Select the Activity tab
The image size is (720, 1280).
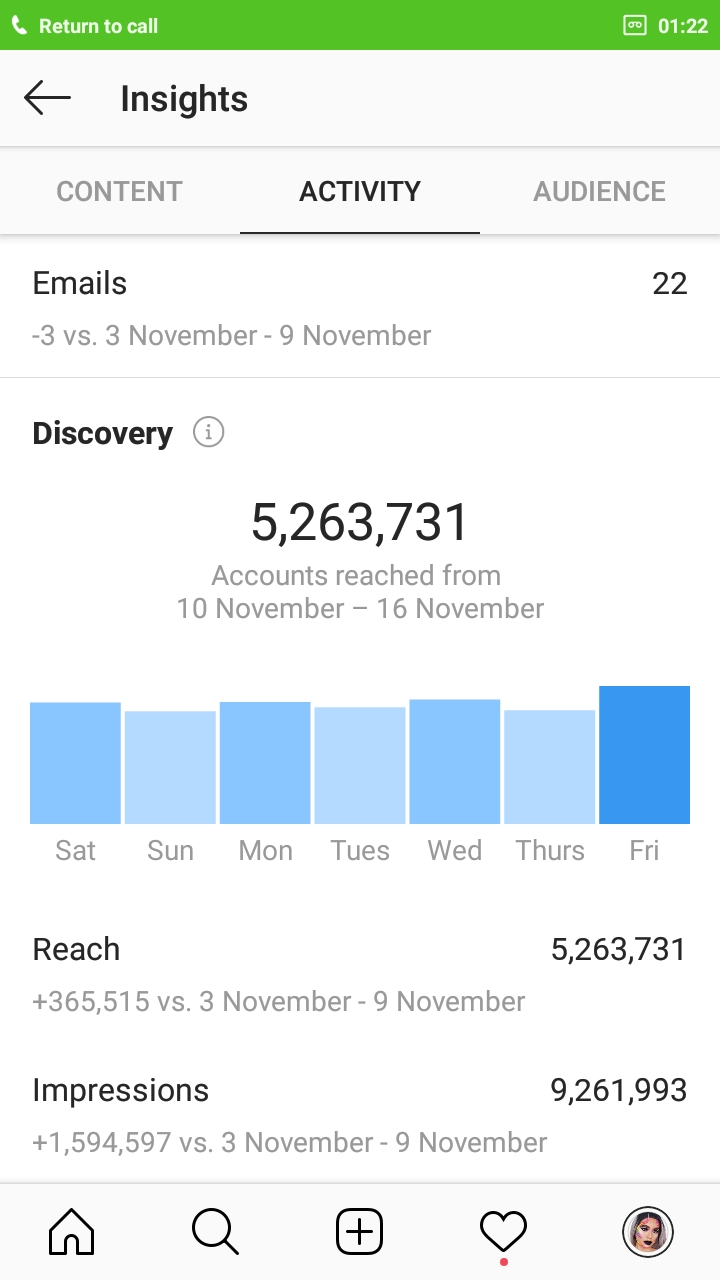pos(360,191)
